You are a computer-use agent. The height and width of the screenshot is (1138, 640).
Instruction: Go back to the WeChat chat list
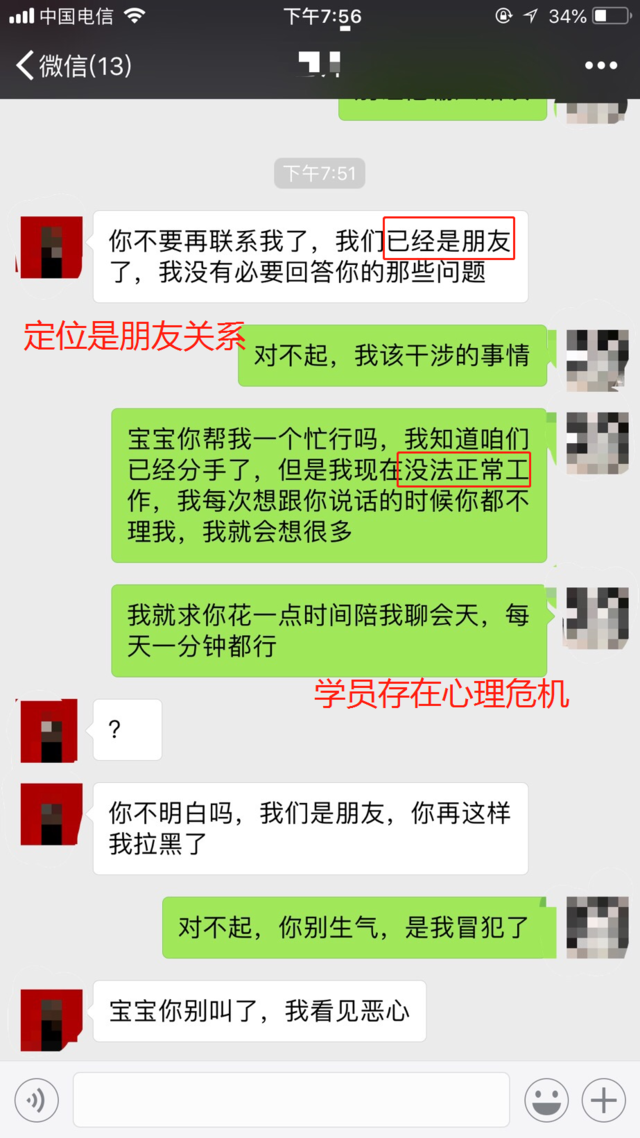pyautogui.click(x=72, y=66)
